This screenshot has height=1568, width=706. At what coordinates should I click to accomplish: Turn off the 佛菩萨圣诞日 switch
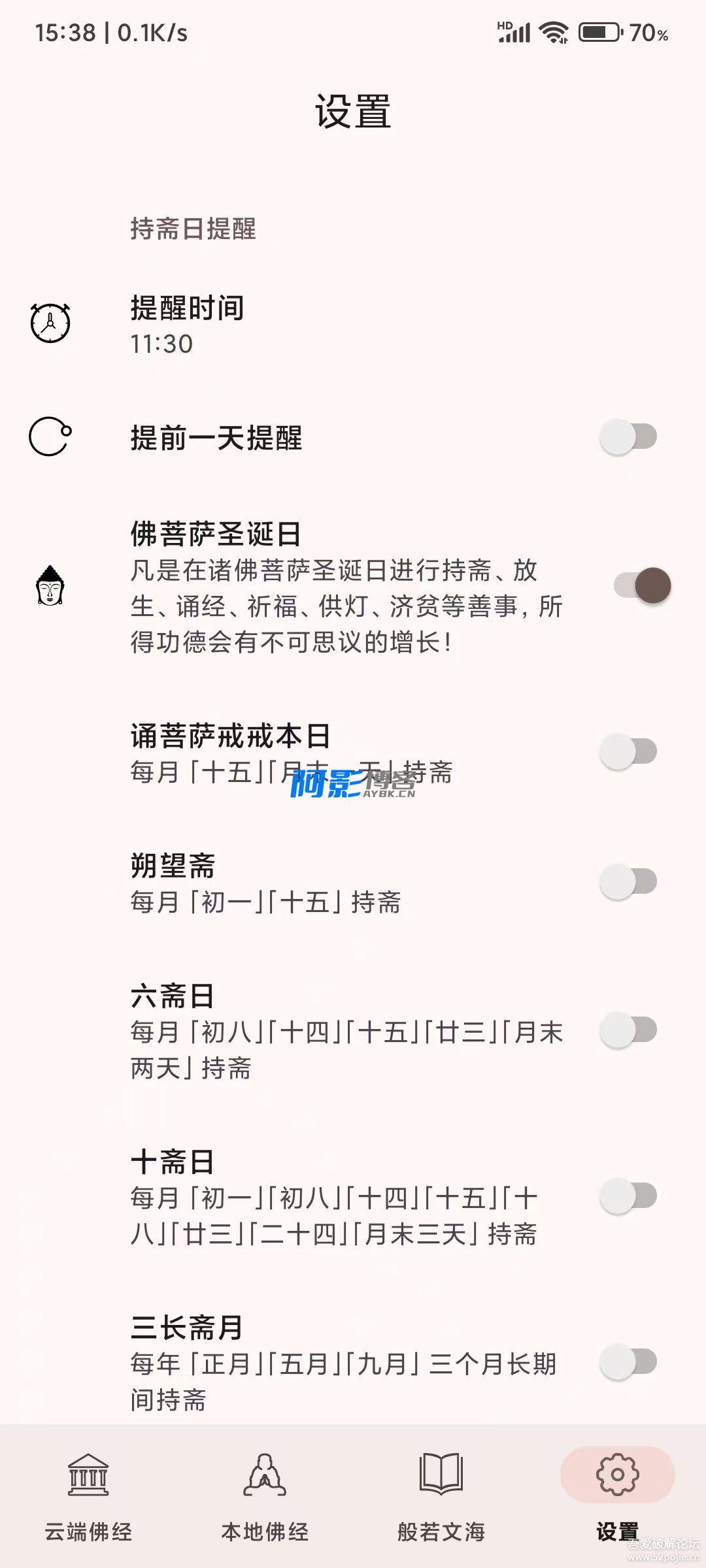pyautogui.click(x=643, y=585)
